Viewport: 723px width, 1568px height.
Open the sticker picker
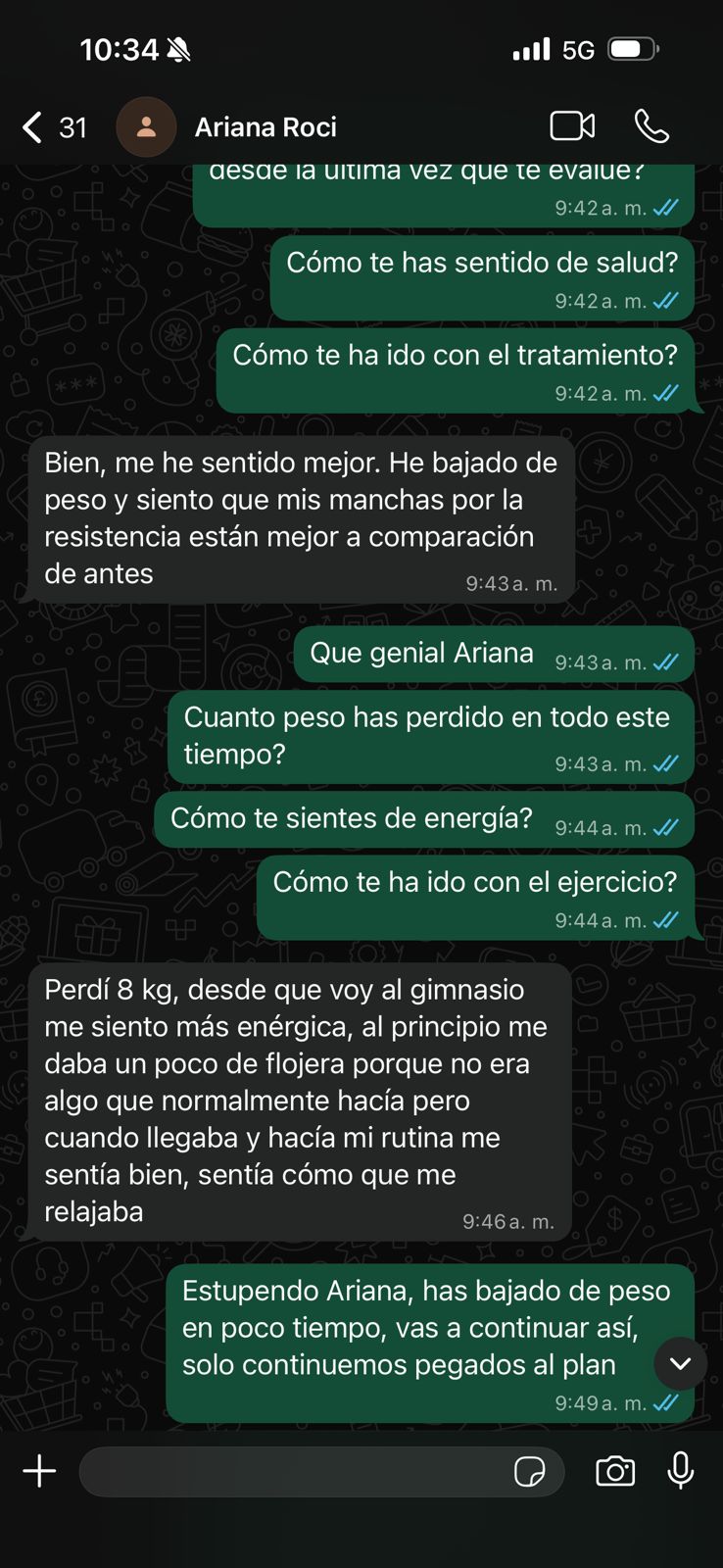[530, 1471]
